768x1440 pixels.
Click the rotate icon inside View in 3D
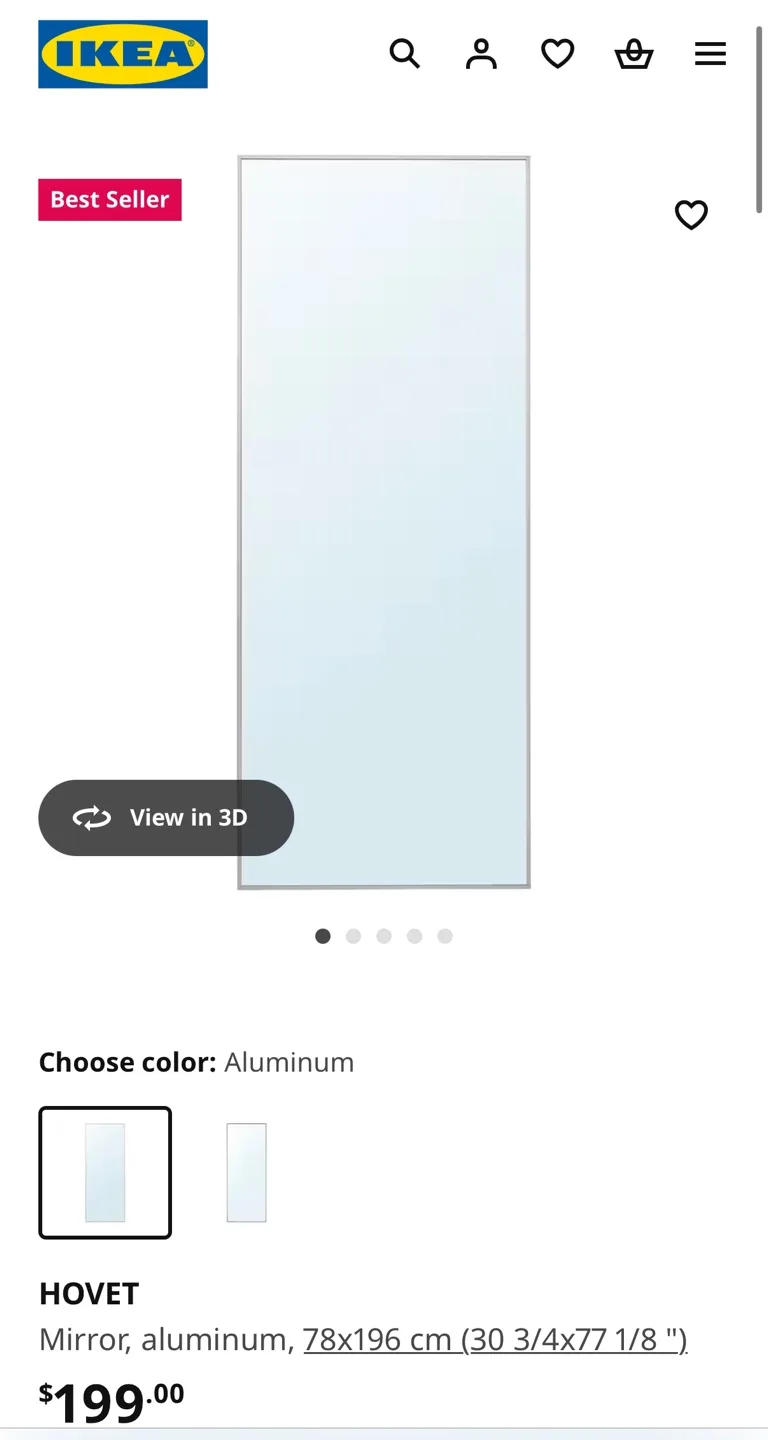[91, 817]
